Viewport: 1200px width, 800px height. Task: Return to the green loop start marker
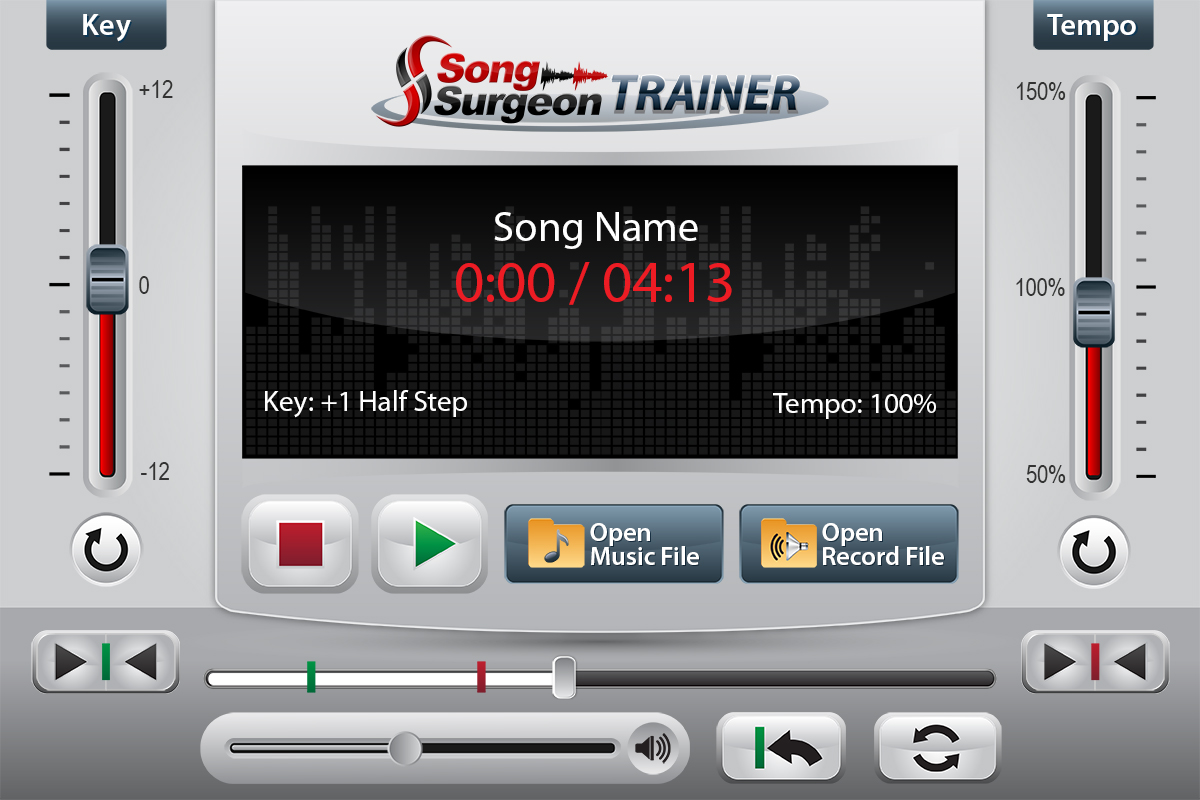coord(781,748)
